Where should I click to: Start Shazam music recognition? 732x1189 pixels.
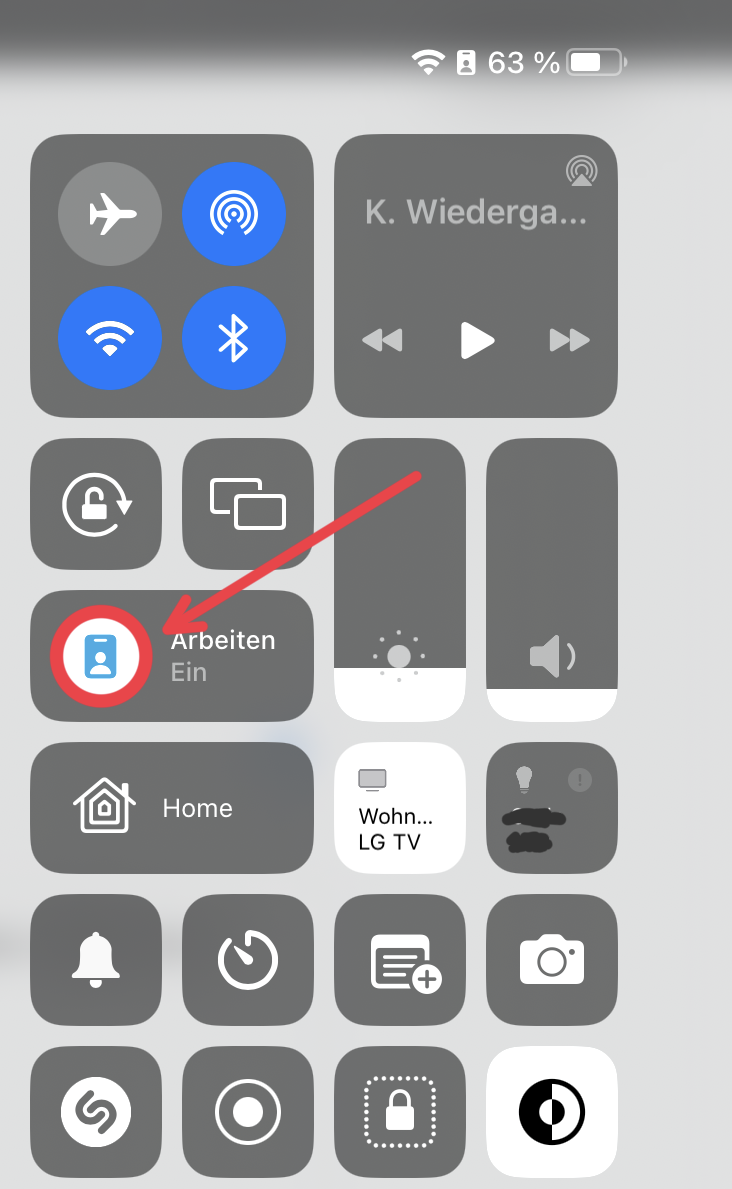(x=96, y=1112)
